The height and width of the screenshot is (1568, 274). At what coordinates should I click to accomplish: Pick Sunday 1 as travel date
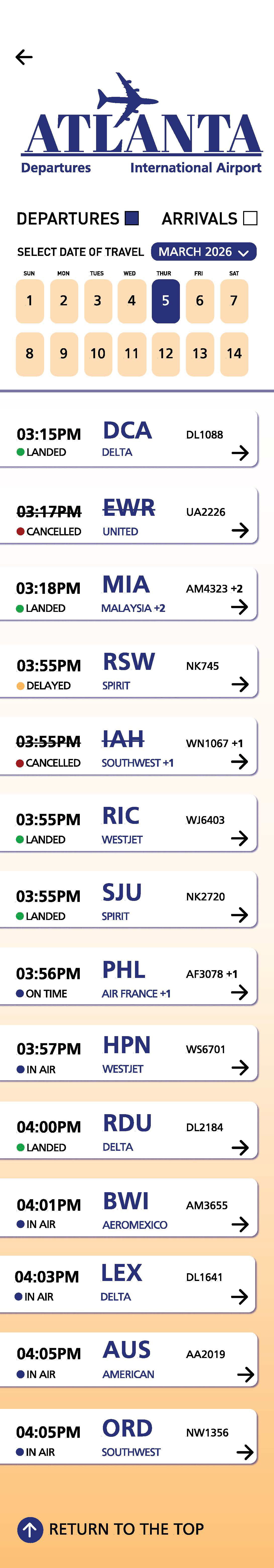coord(29,301)
